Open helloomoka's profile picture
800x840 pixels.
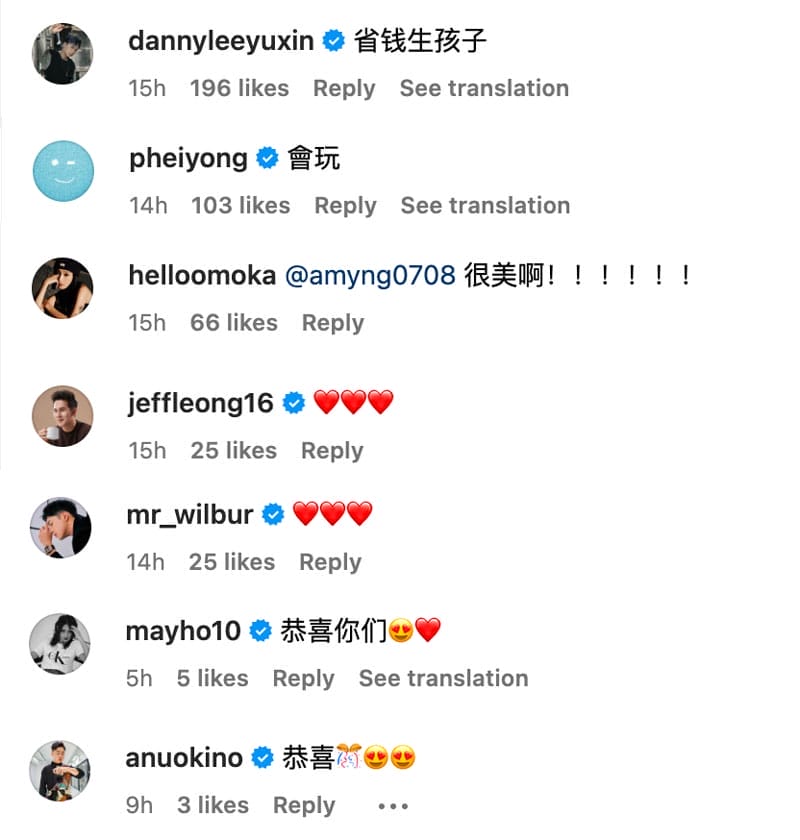[63, 288]
